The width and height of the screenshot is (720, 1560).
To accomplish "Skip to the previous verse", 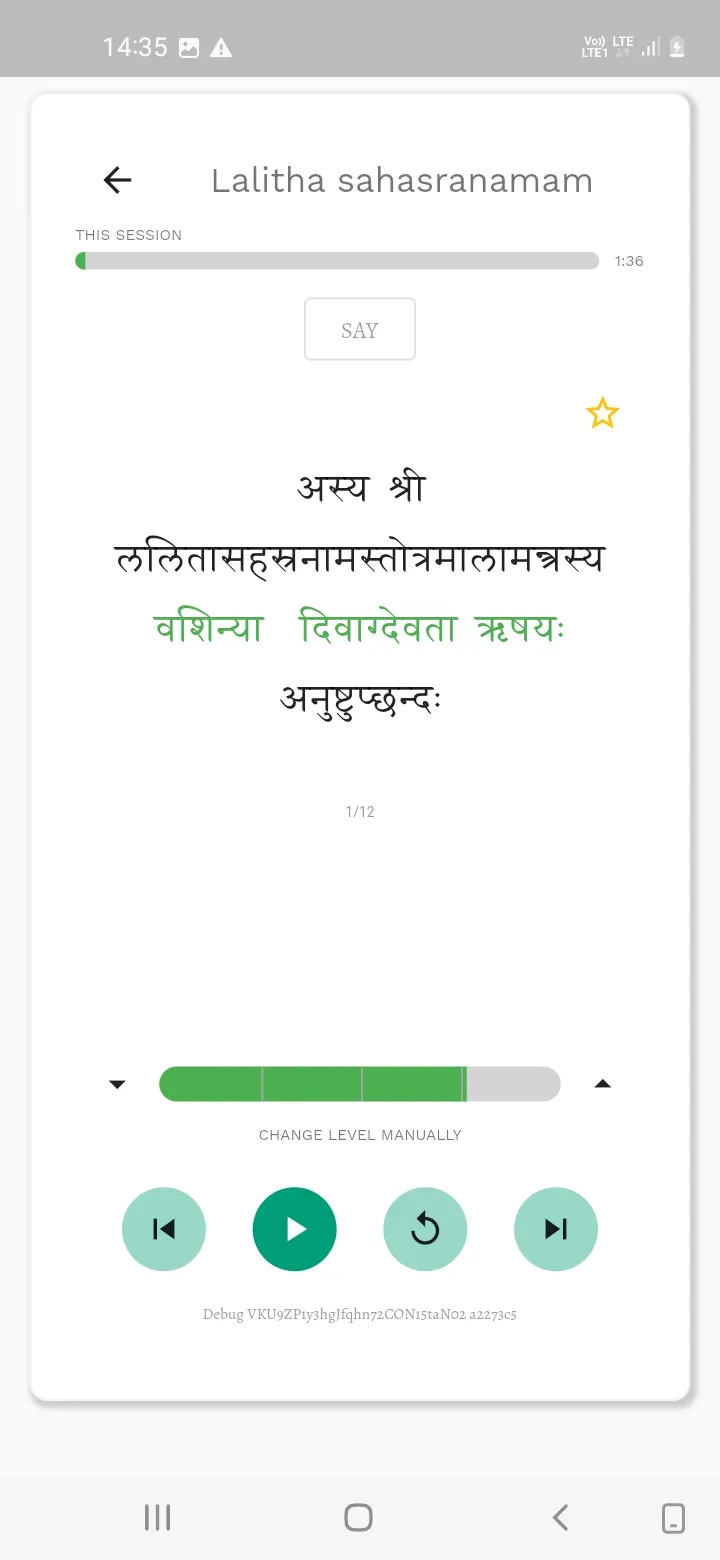I will click(x=164, y=1229).
